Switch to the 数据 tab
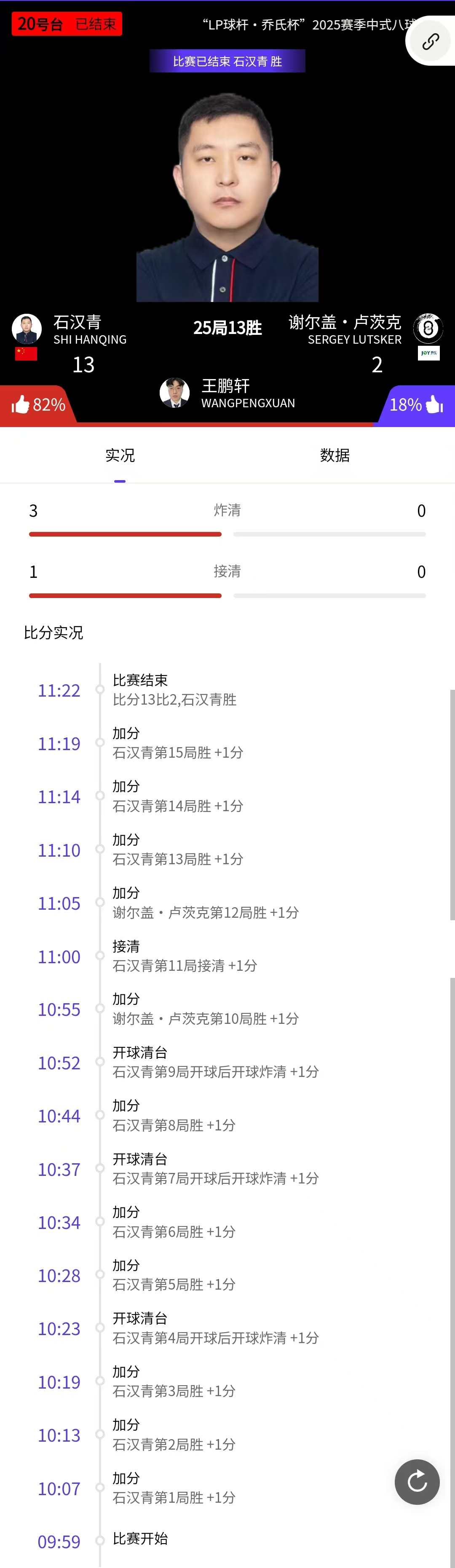 tap(335, 455)
